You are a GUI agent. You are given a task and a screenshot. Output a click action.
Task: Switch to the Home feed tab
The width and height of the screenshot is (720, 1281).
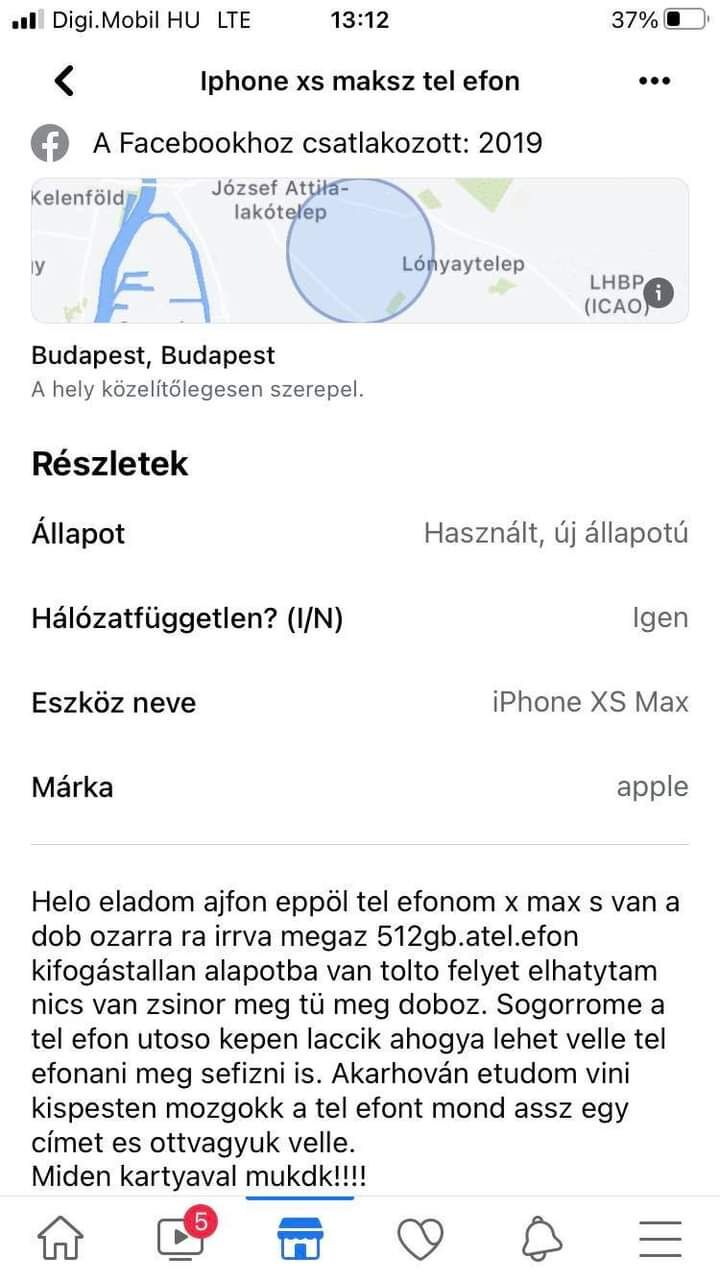pos(61,1239)
